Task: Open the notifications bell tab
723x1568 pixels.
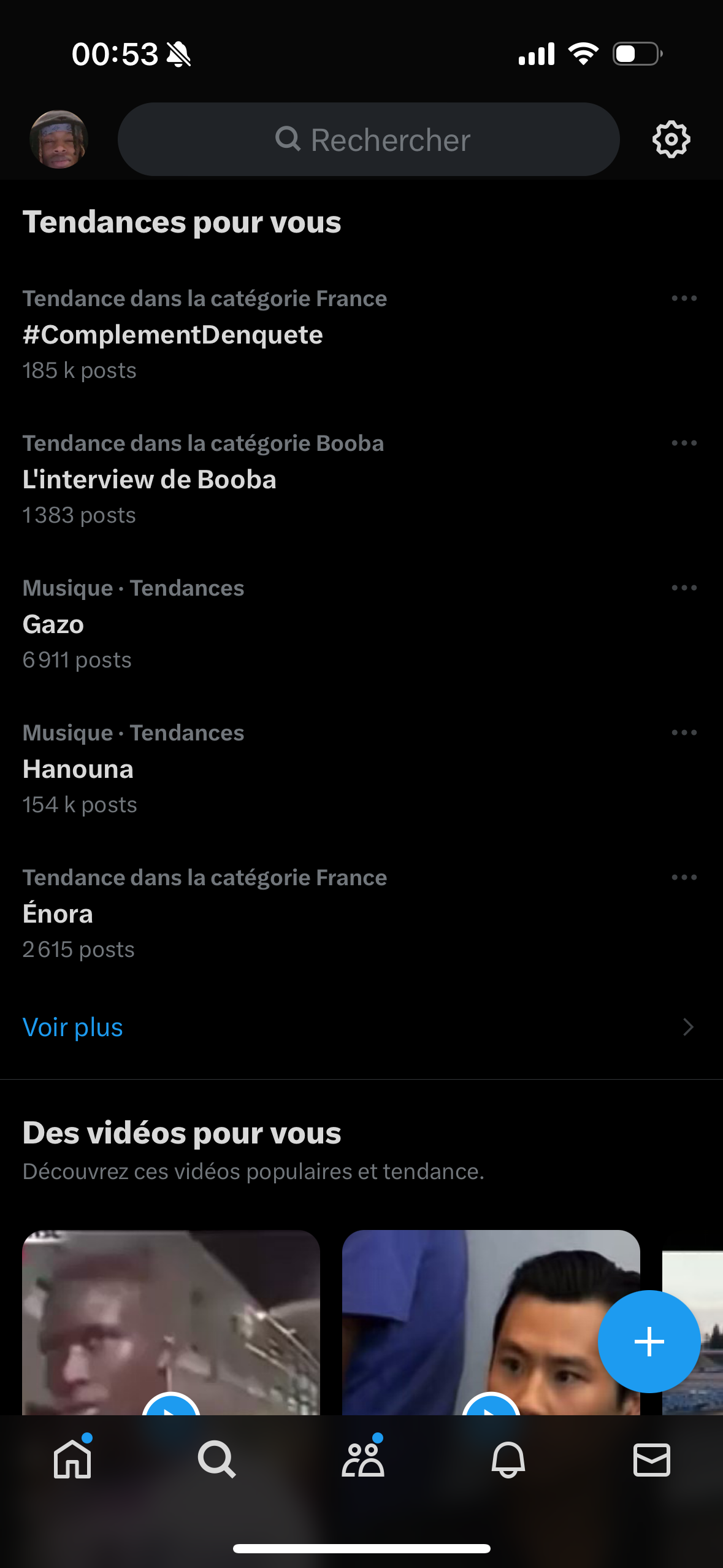Action: click(508, 1459)
